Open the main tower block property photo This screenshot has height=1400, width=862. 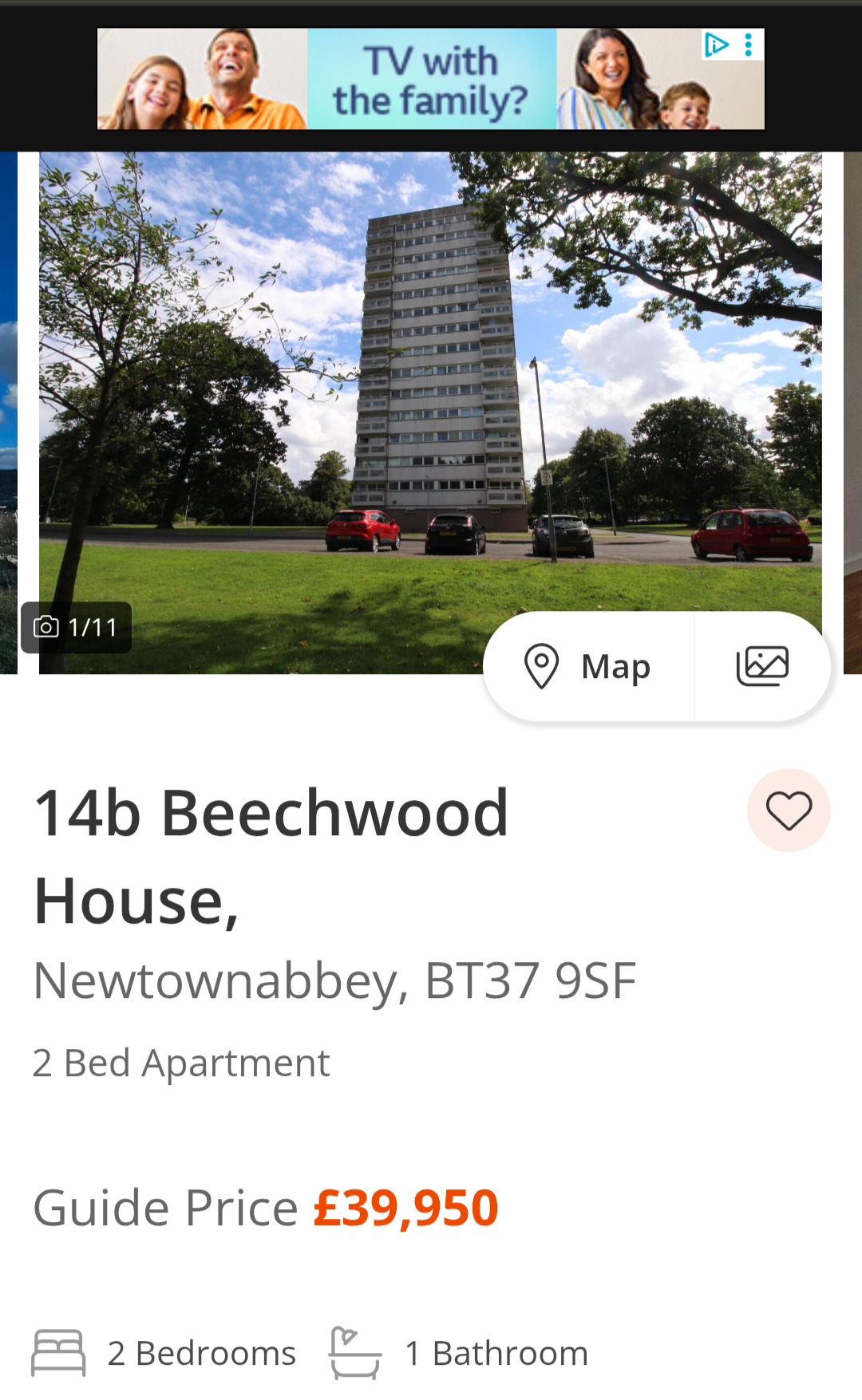click(430, 412)
